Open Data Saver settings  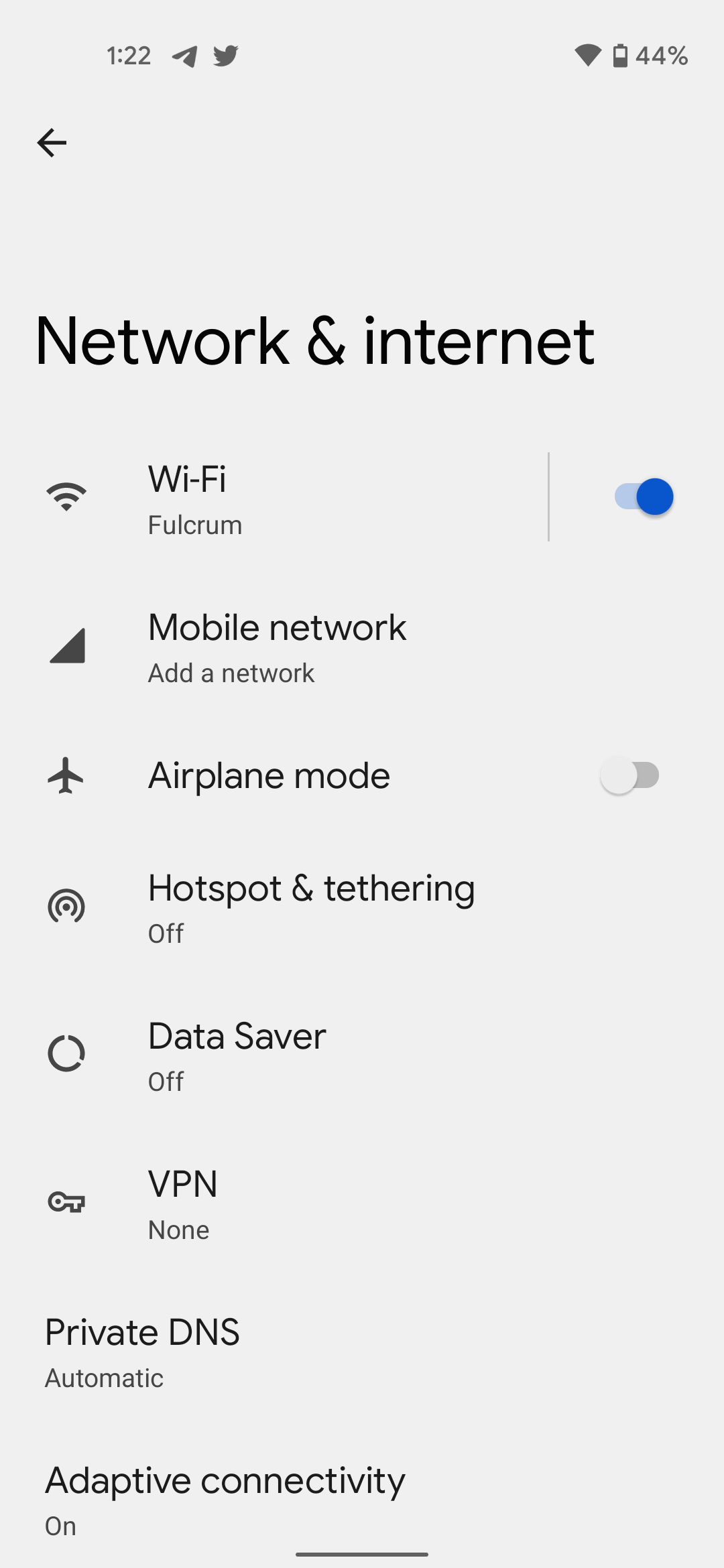click(x=237, y=1055)
